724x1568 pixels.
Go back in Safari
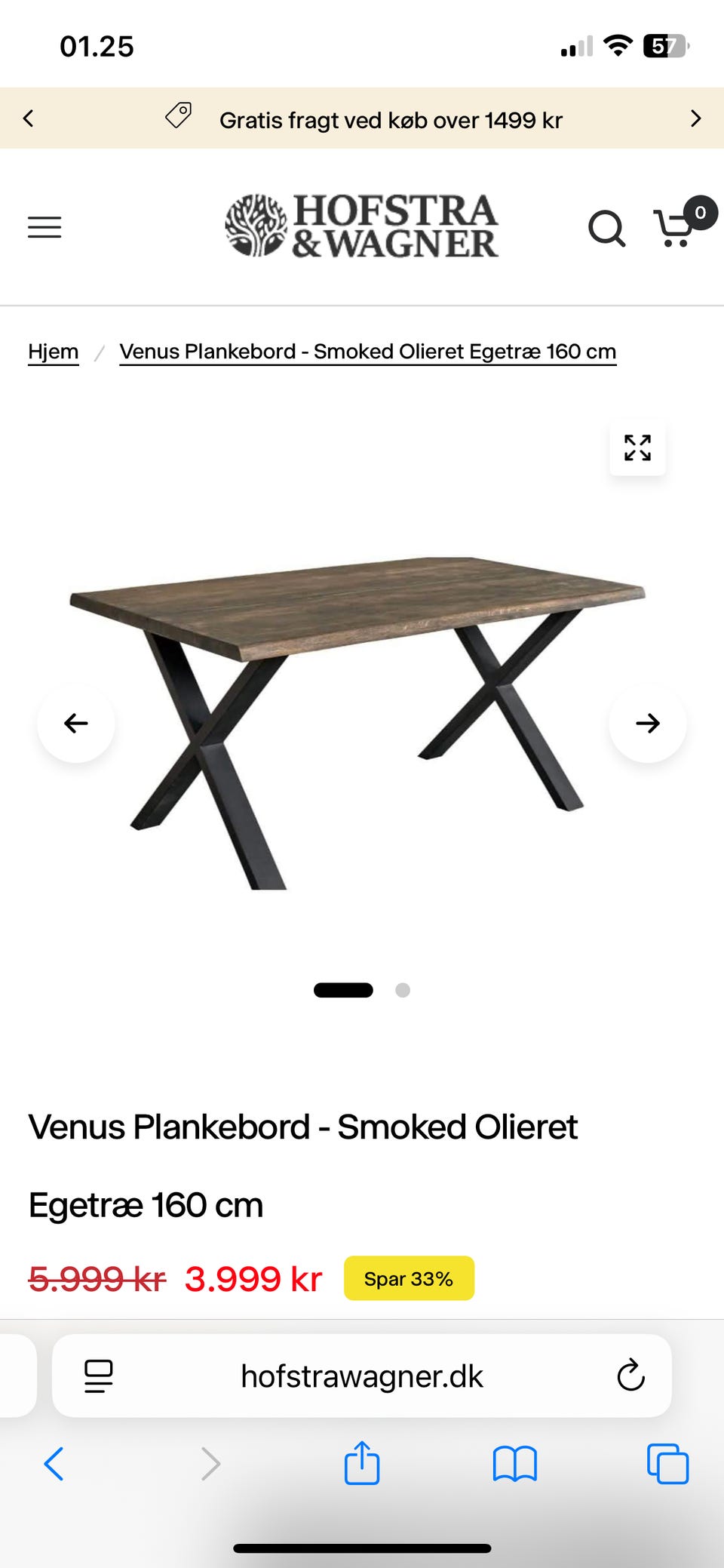[54, 1464]
